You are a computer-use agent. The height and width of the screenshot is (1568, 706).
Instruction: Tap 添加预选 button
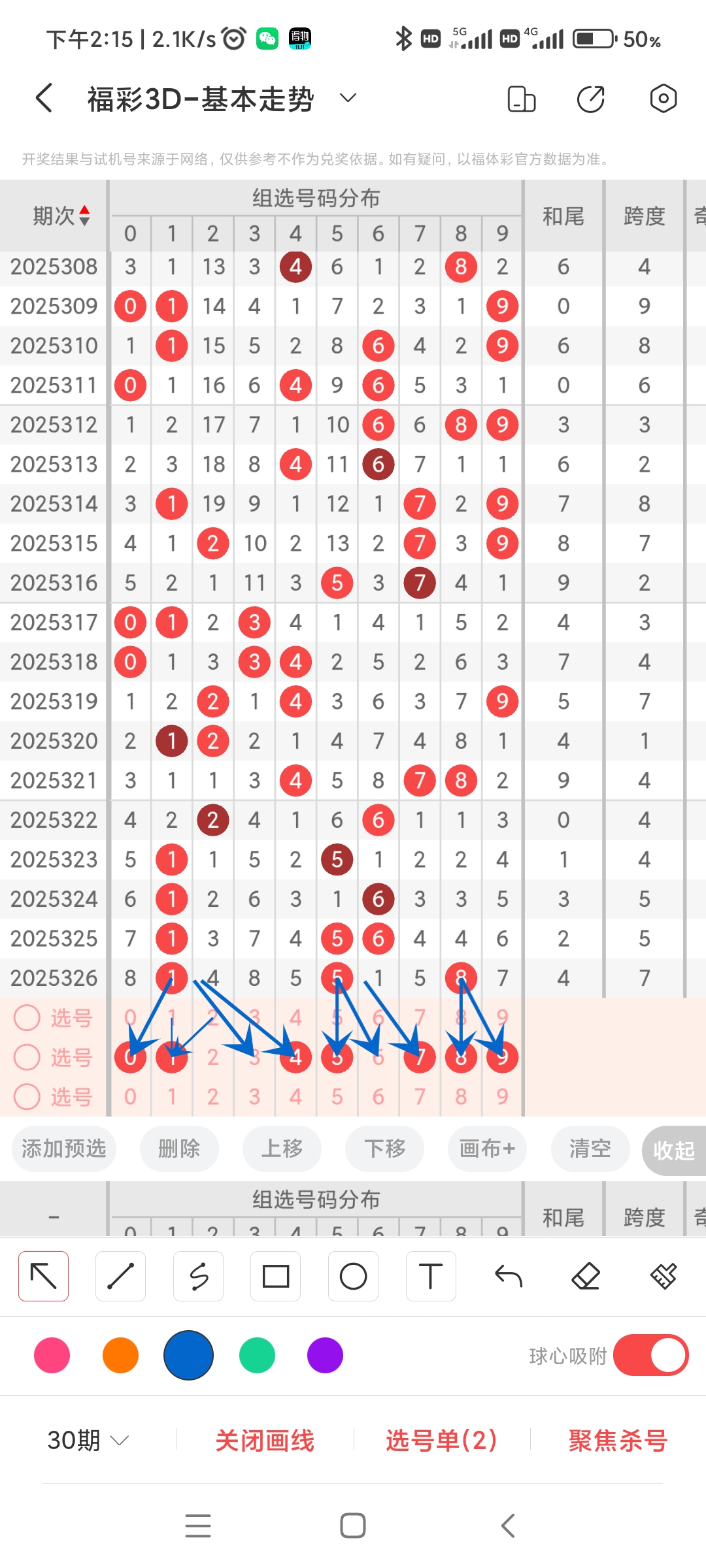coord(64,1149)
